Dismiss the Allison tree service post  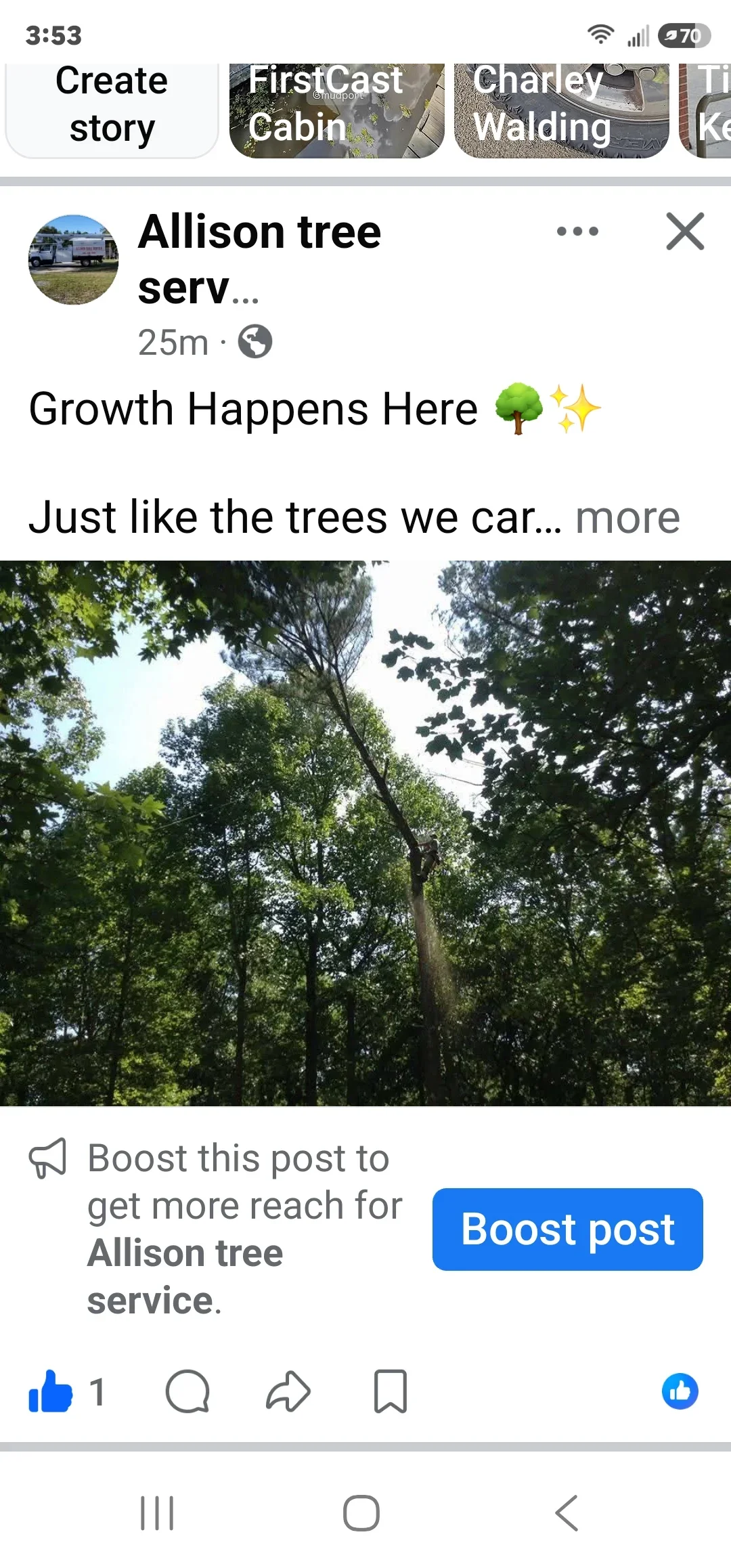[x=685, y=232]
